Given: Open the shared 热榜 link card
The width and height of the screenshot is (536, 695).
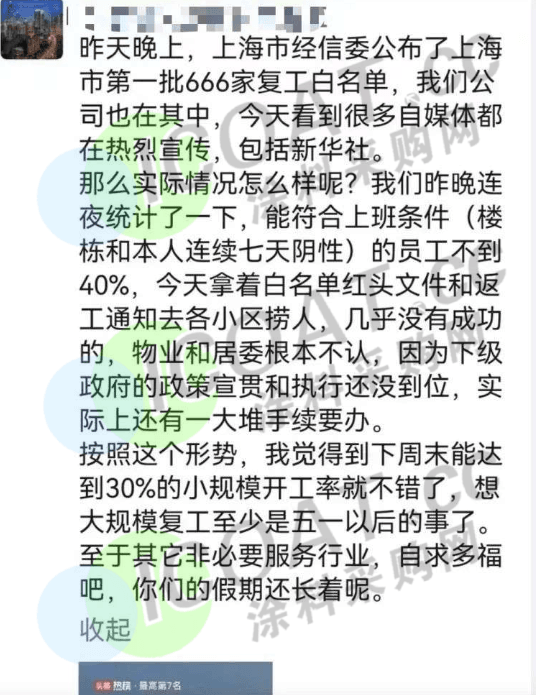Looking at the screenshot, I should (176, 678).
